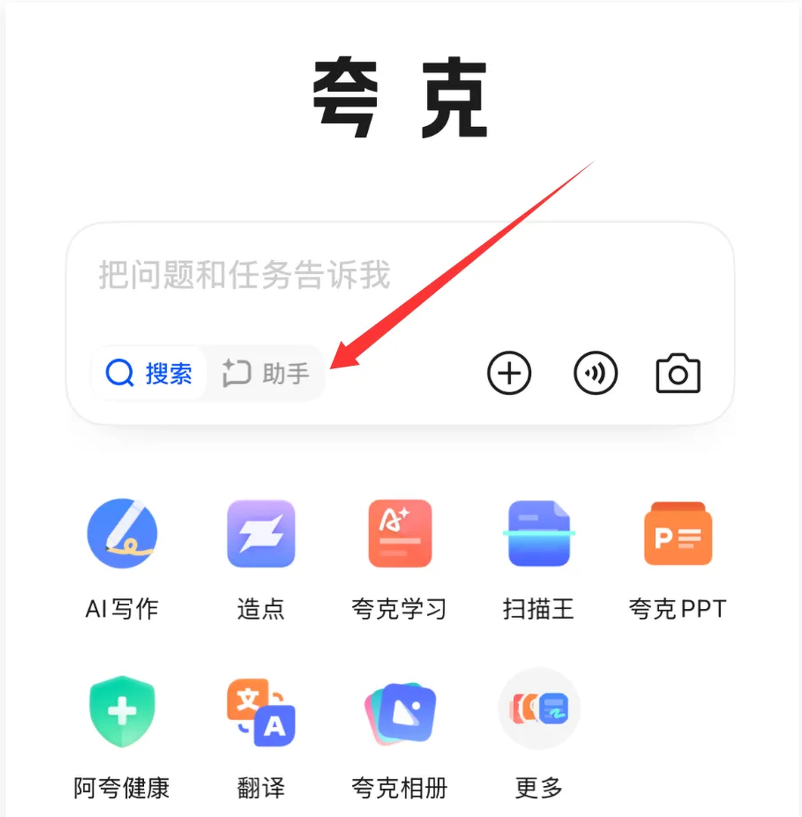Tap the plus (+) icon in search bar
Image resolution: width=802 pixels, height=817 pixels.
pyautogui.click(x=509, y=373)
